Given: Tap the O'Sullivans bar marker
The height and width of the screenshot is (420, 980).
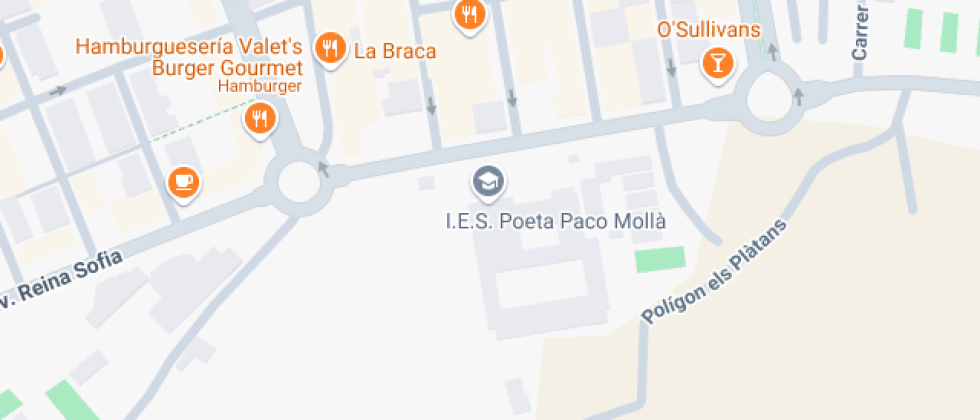Looking at the screenshot, I should 717,64.
